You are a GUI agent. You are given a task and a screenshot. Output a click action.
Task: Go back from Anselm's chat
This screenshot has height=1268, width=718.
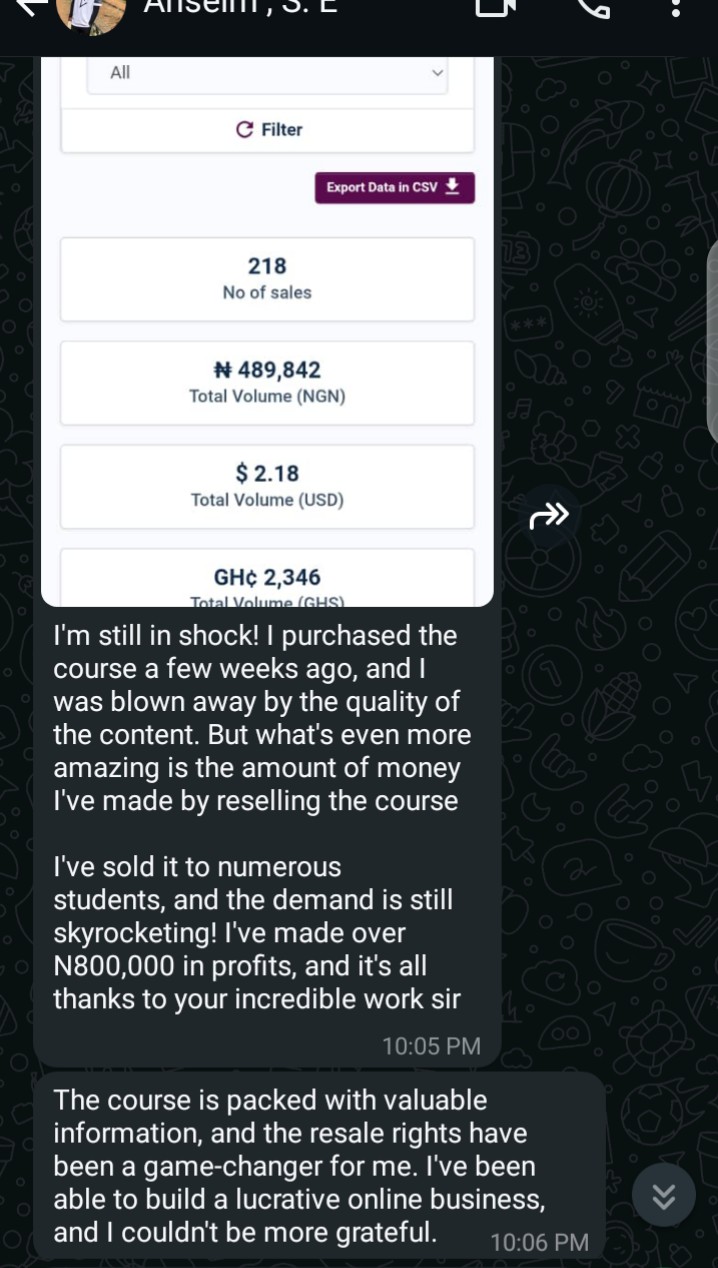[x=30, y=8]
